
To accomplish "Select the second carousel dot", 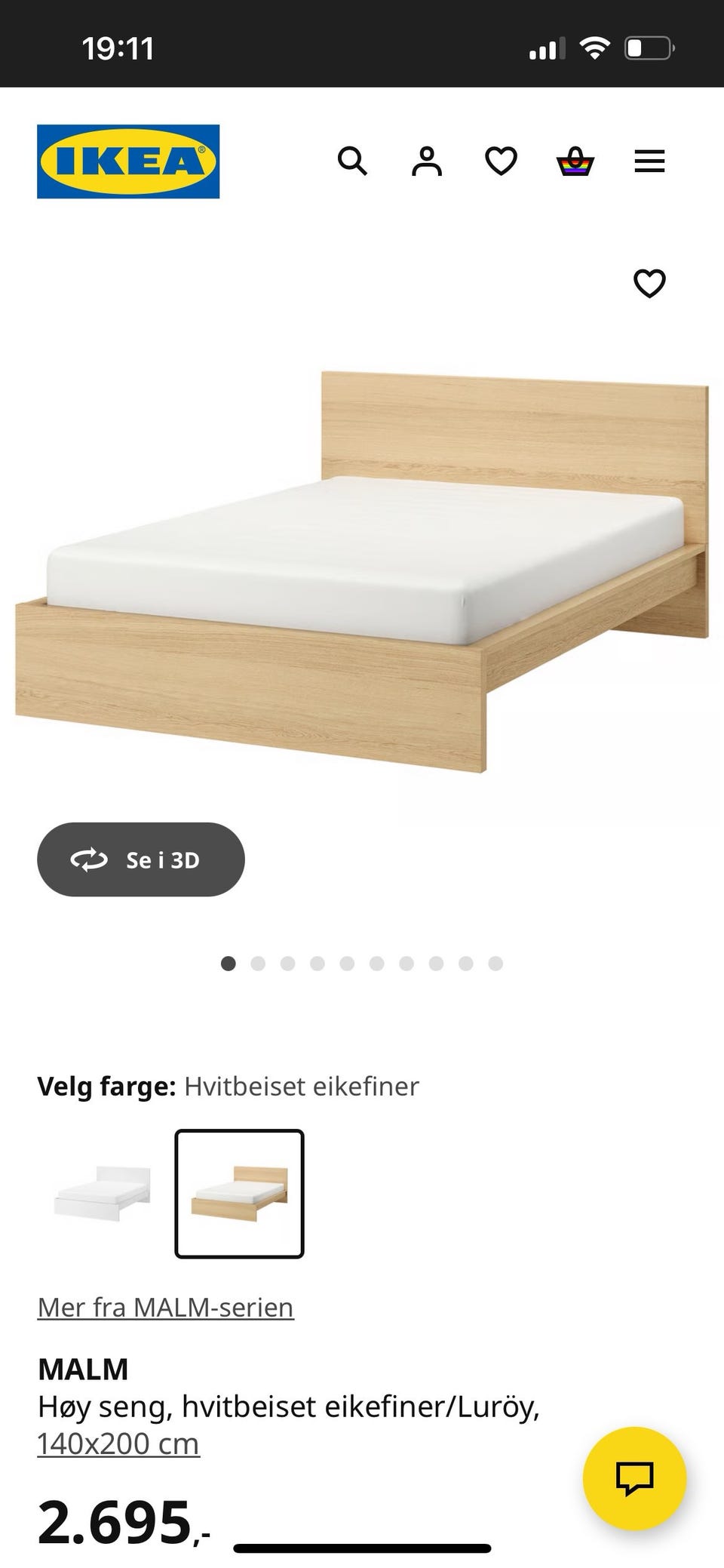I will (x=259, y=963).
